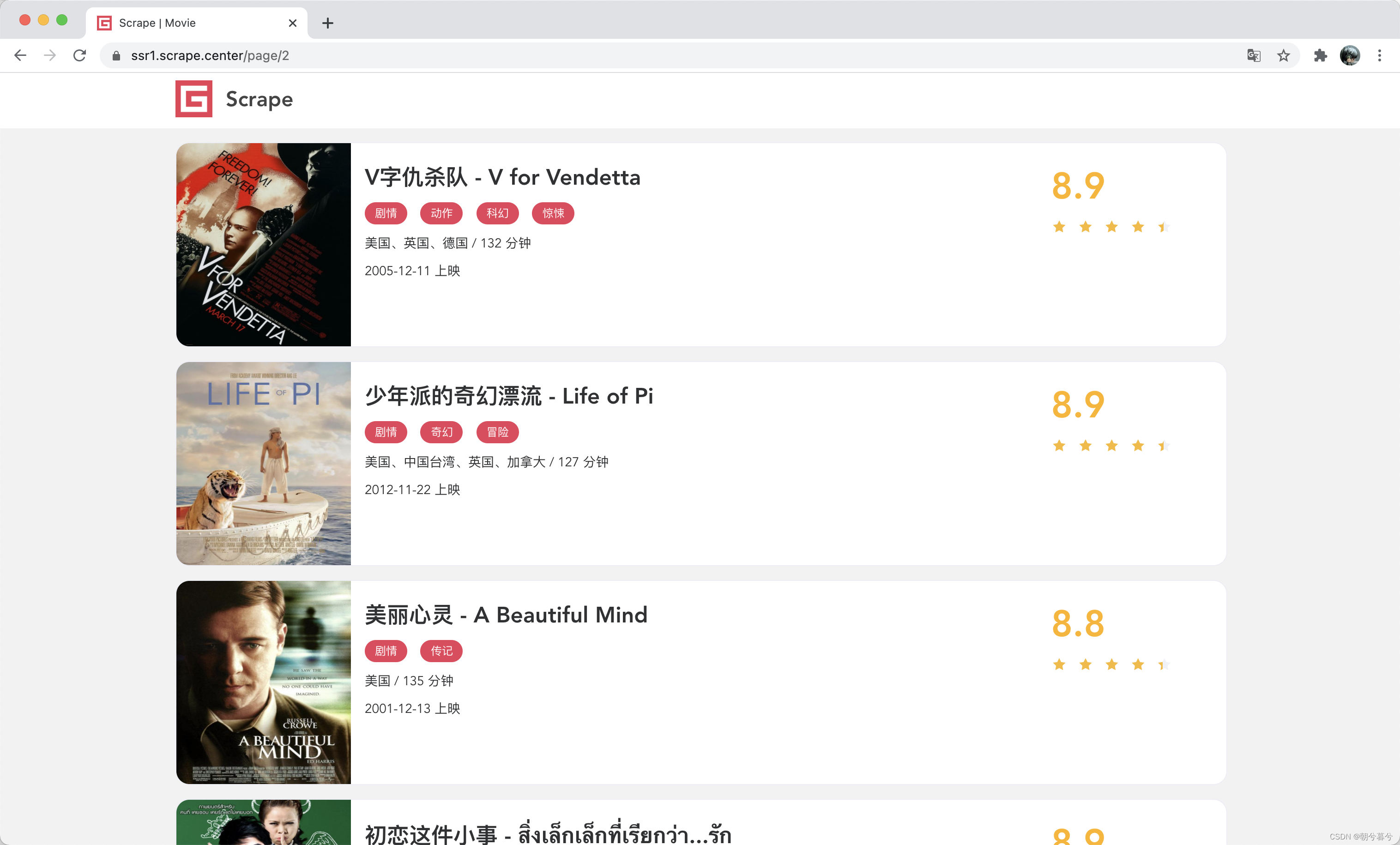Screen dimensions: 1400x845
Task: Select the 科幻 tag on V for Vendetta
Action: (x=497, y=213)
